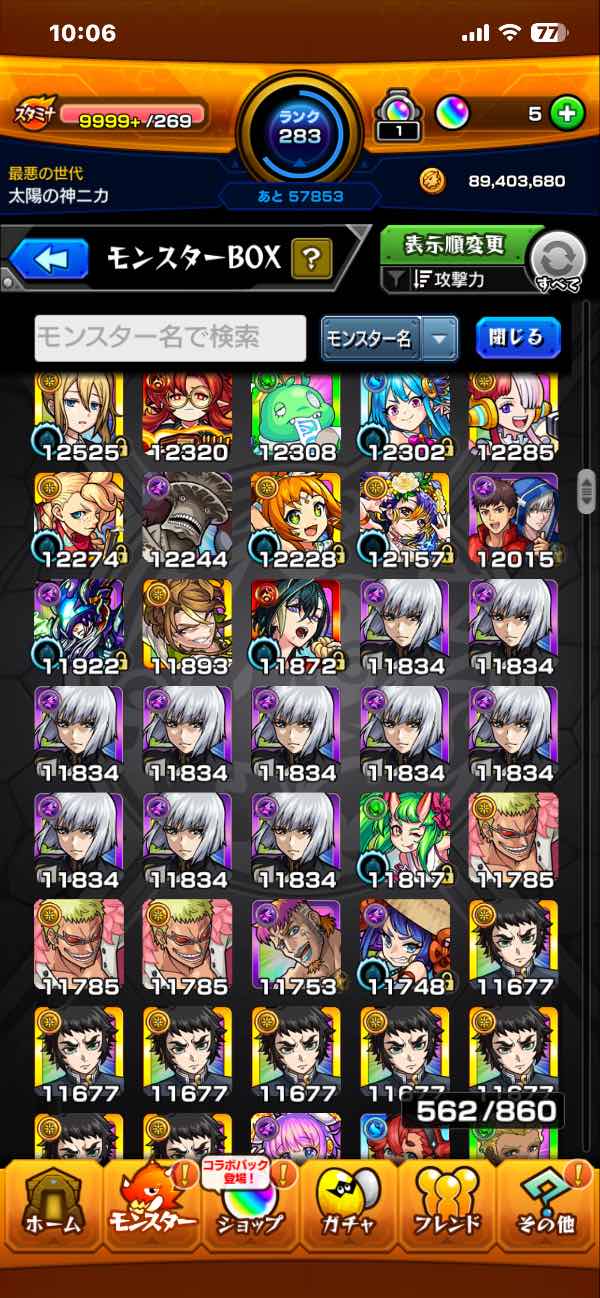Select the monster with attack 12525
Image resolution: width=600 pixels, height=1298 pixels.
coord(80,415)
